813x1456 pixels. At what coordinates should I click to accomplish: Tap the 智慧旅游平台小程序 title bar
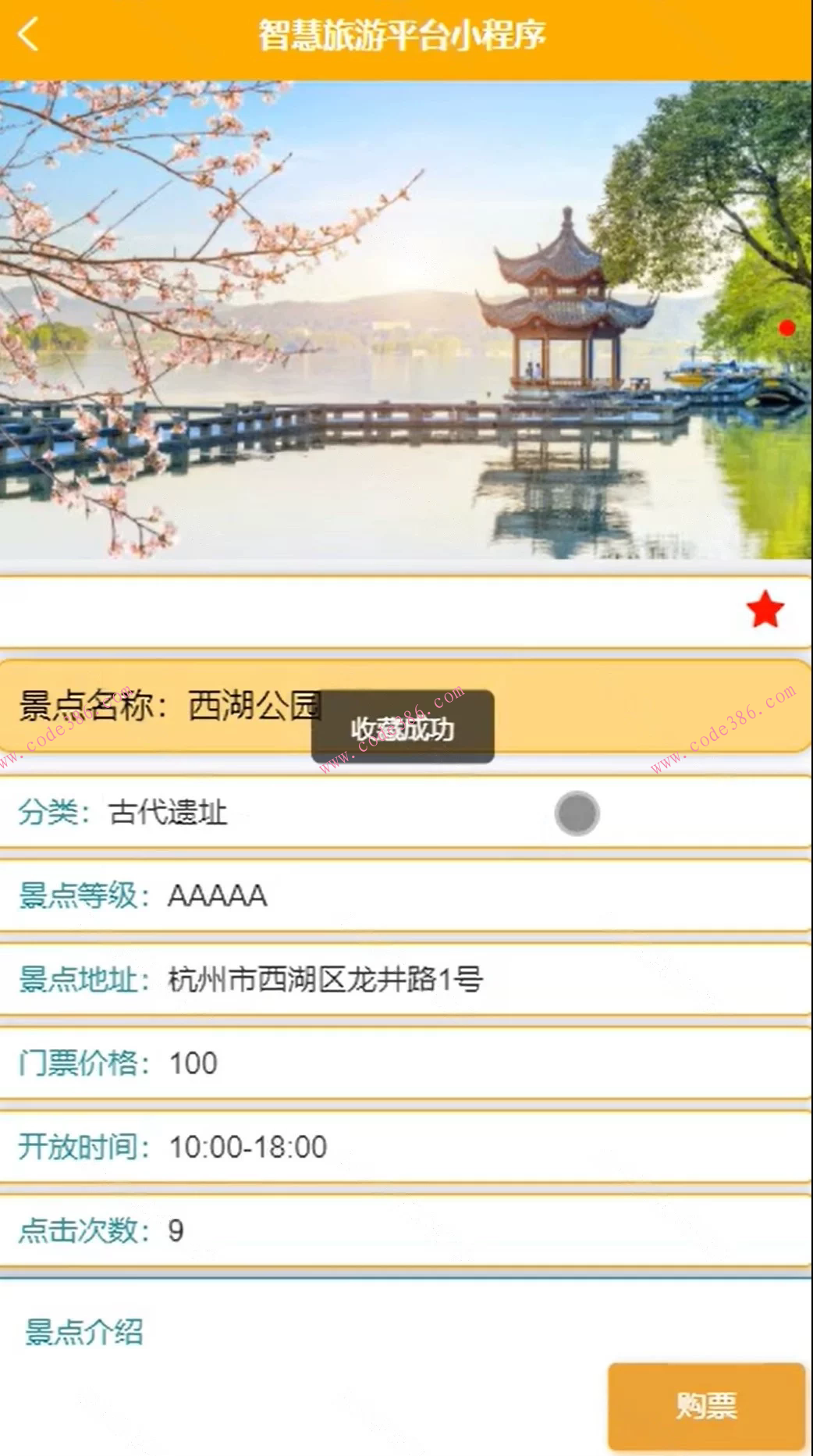[403, 34]
